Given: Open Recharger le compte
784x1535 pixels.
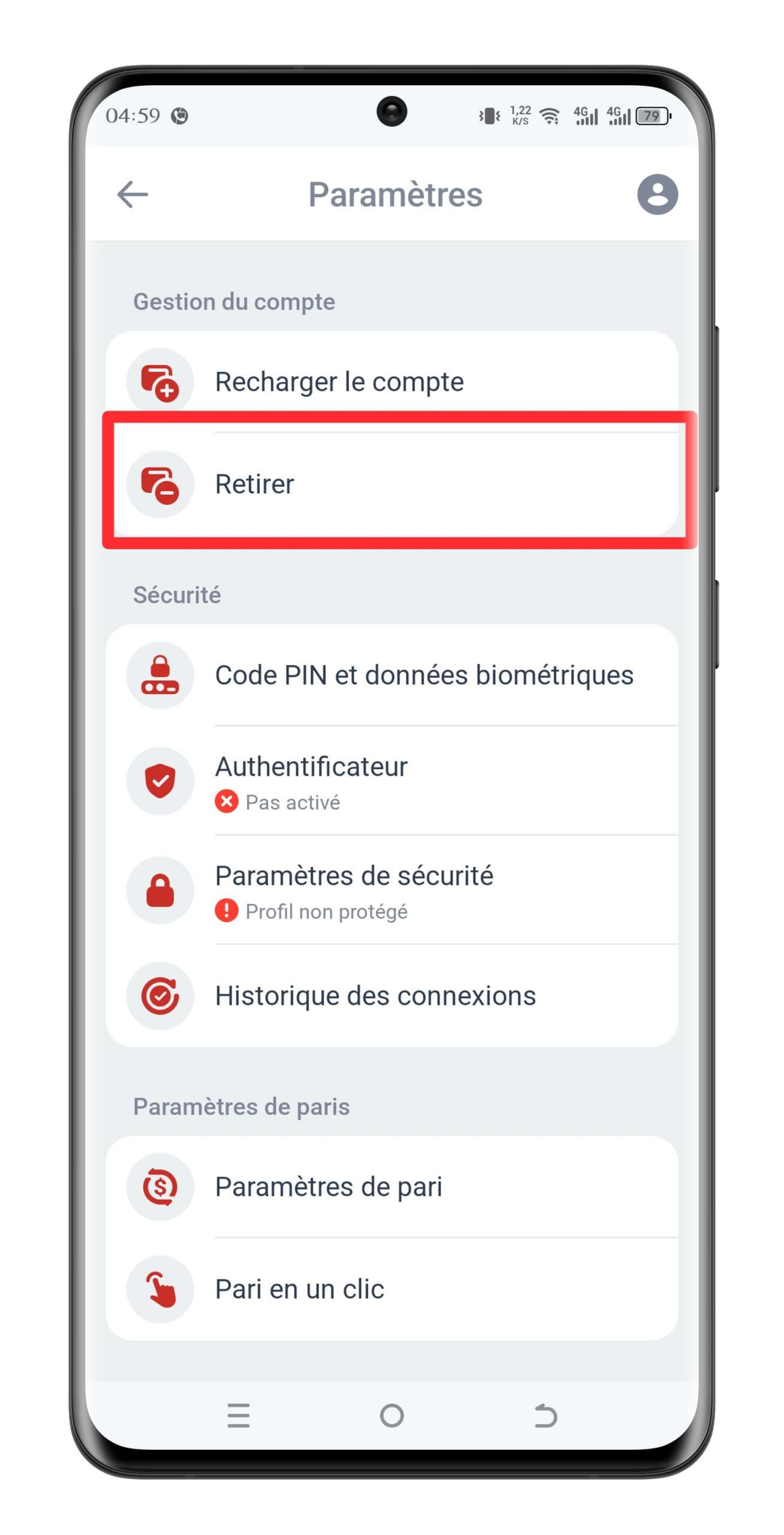Looking at the screenshot, I should point(339,382).
